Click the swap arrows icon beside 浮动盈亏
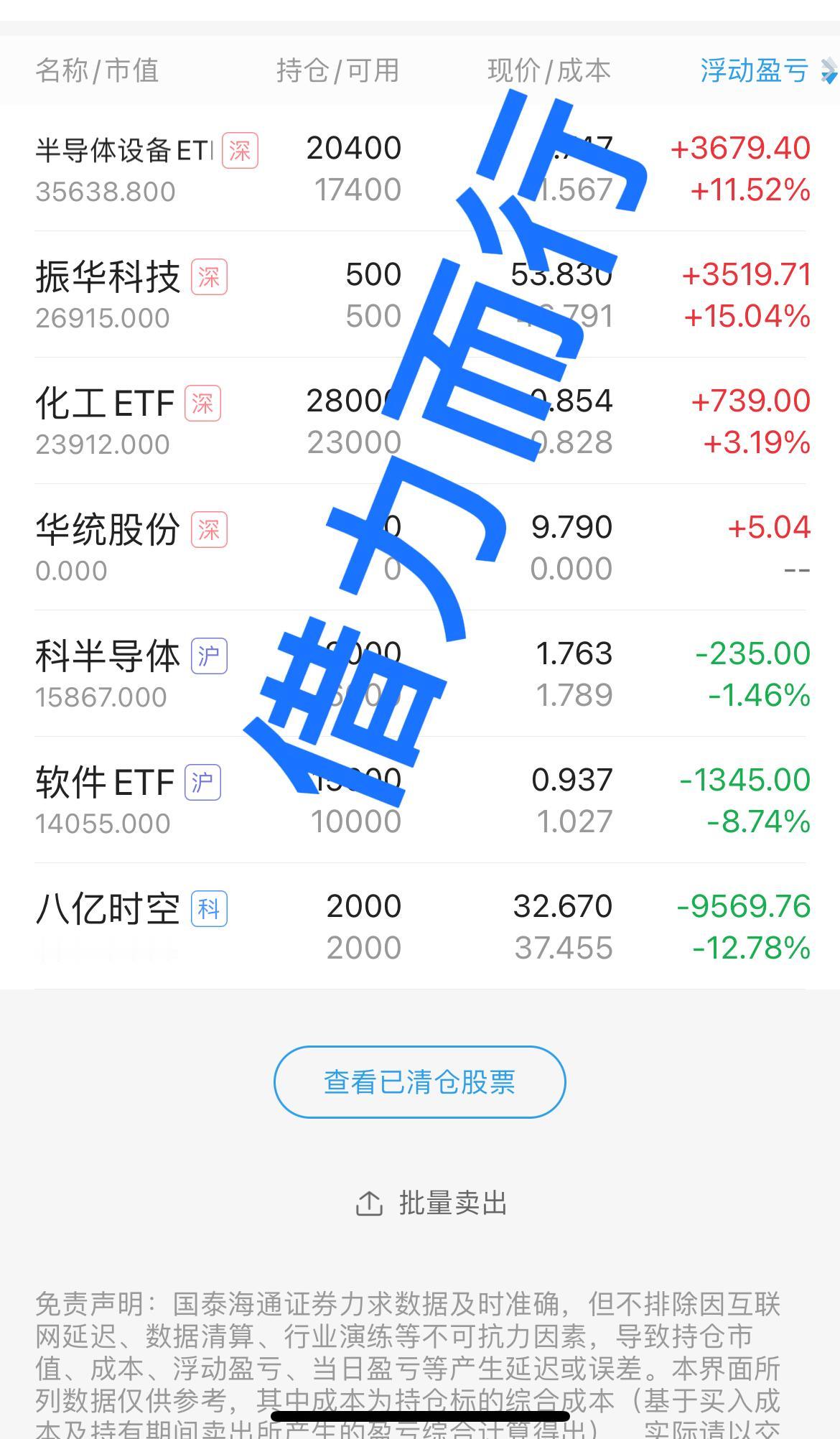 click(824, 70)
